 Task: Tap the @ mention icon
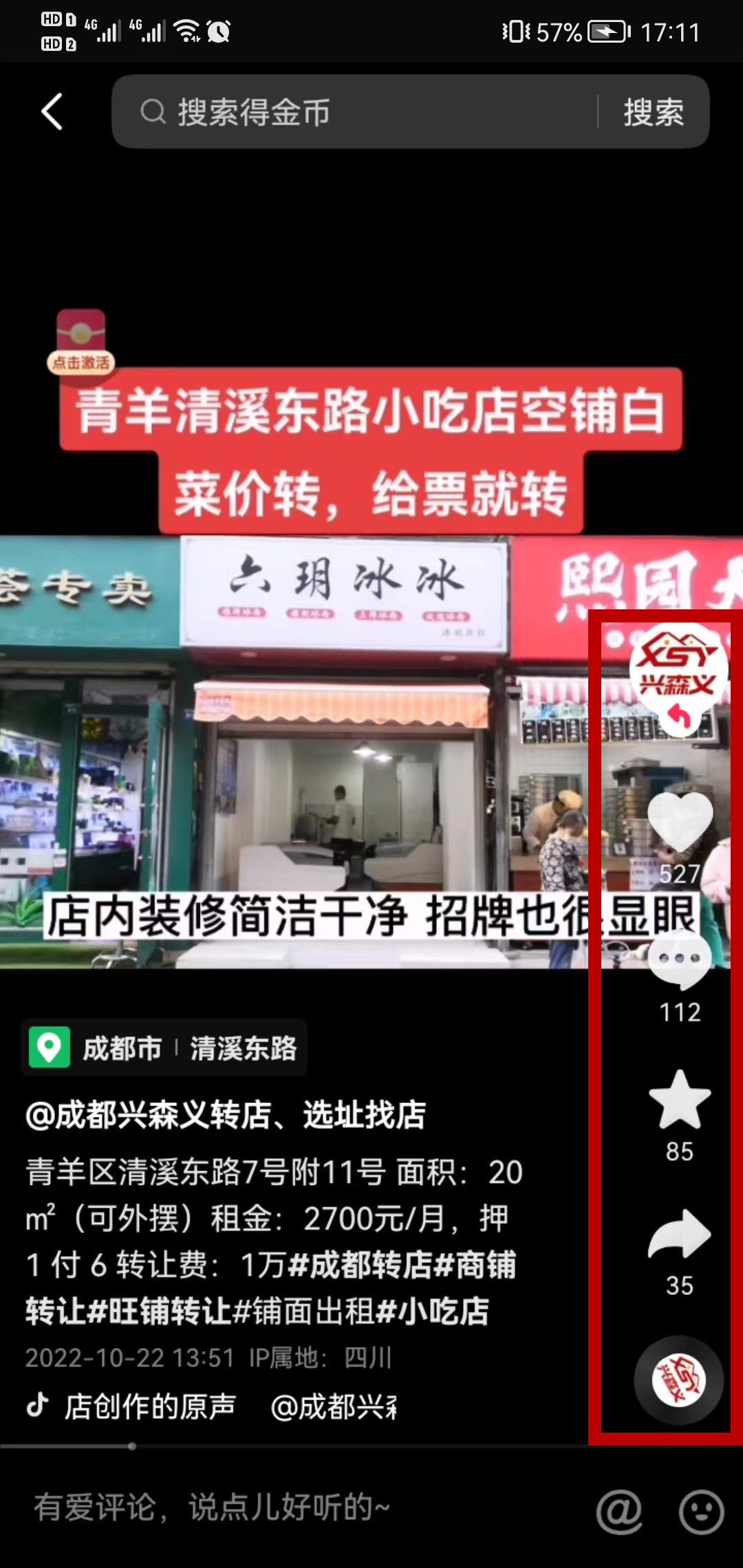[x=619, y=1512]
